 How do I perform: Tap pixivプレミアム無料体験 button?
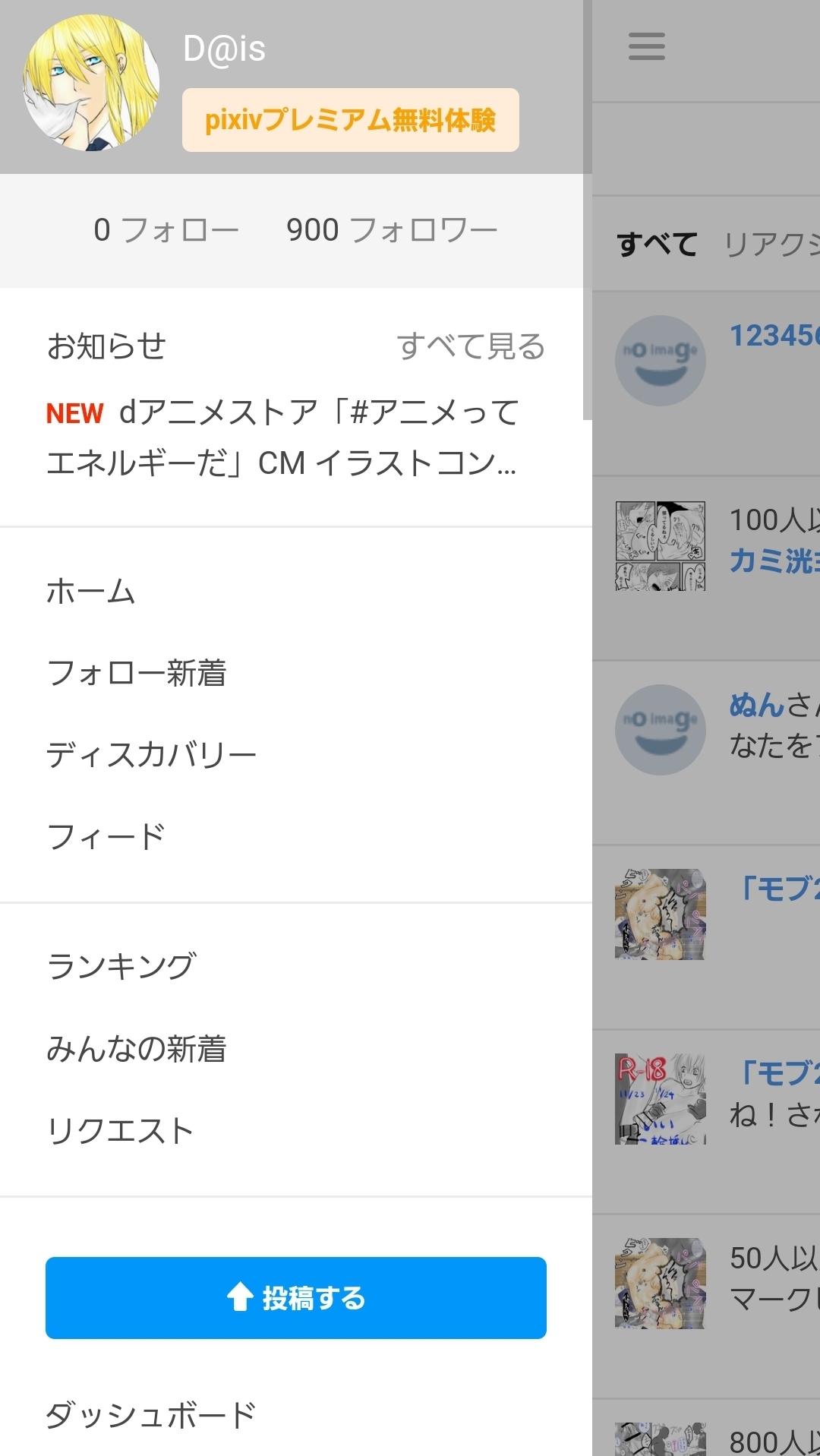350,120
